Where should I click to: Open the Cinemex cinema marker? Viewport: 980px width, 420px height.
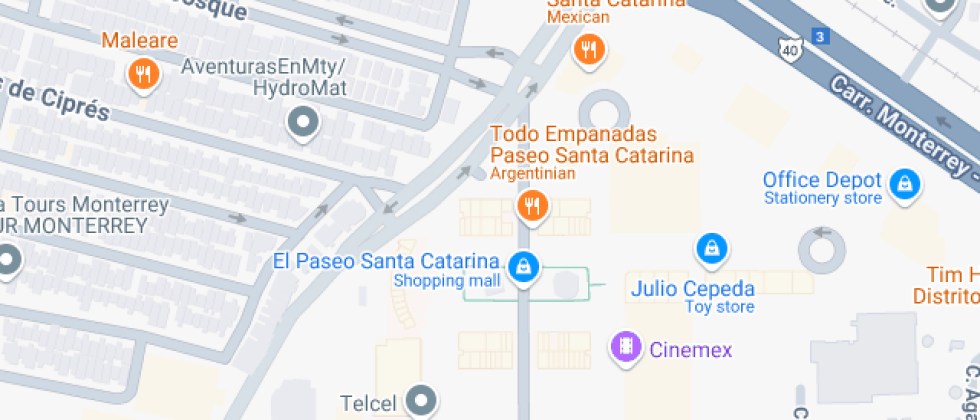(x=626, y=347)
